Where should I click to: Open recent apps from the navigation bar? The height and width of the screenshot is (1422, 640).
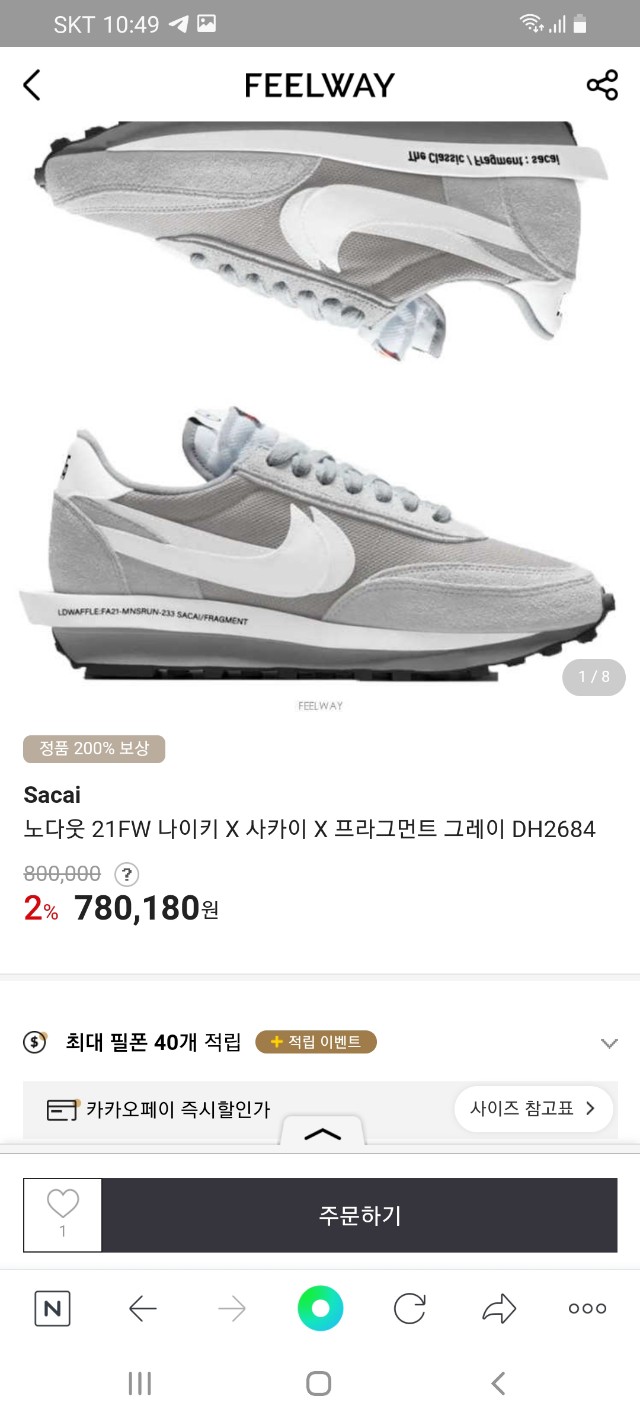140,1384
